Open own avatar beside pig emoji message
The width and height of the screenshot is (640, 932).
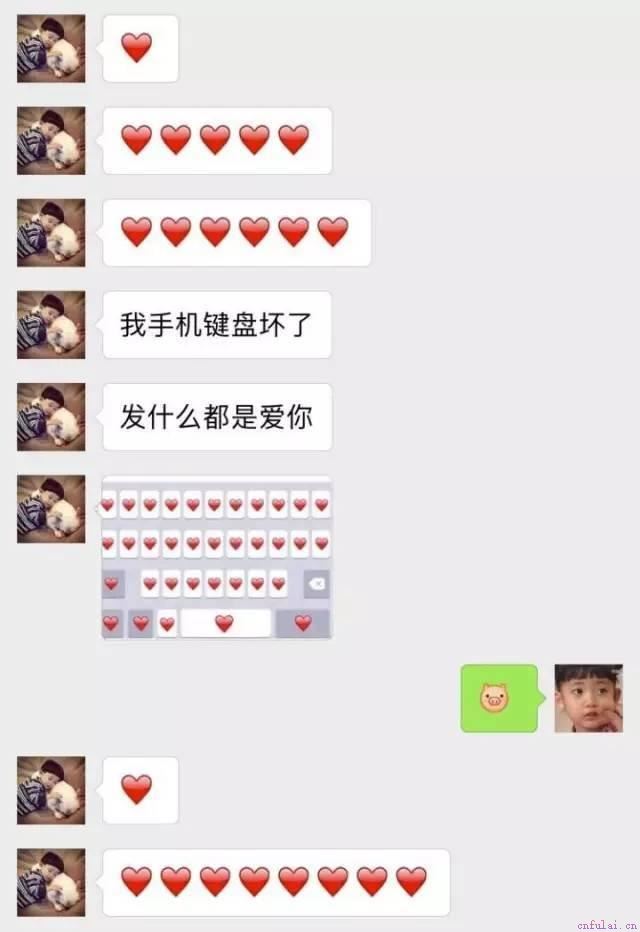point(588,698)
